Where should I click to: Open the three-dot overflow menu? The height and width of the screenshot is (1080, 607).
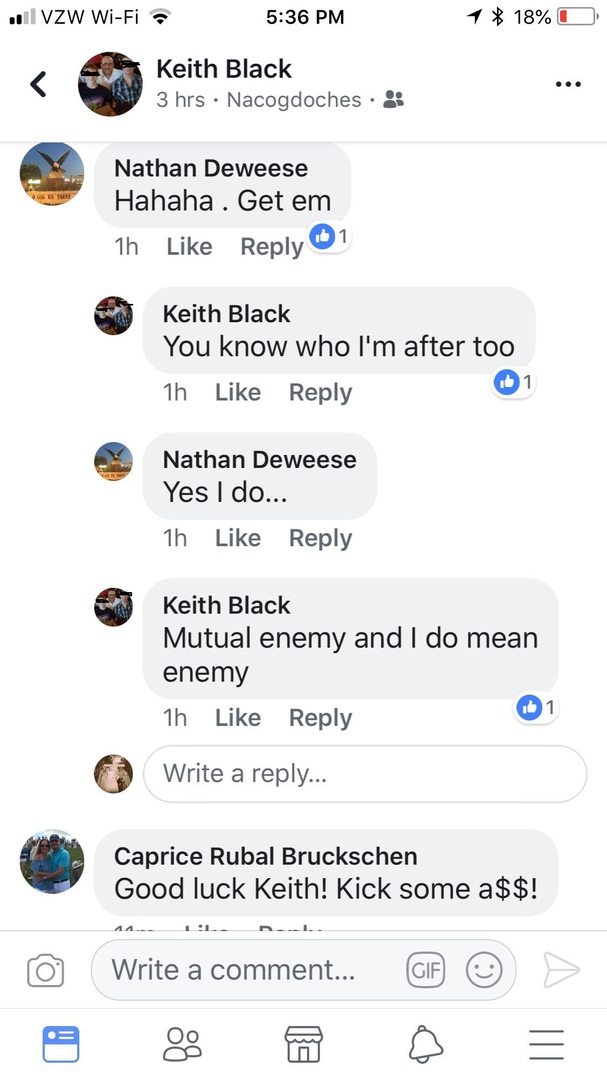(567, 84)
